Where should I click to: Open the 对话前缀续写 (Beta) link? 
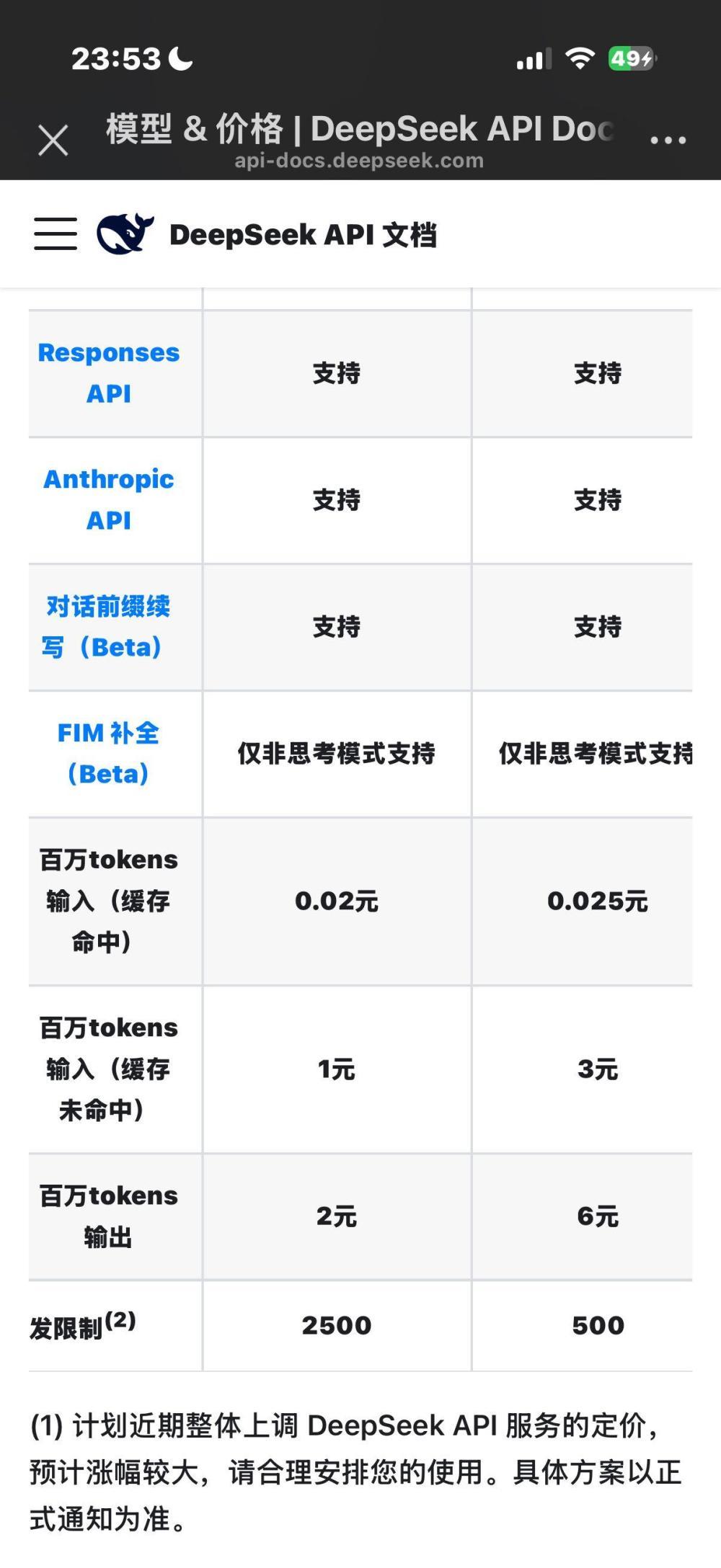pyautogui.click(x=107, y=626)
